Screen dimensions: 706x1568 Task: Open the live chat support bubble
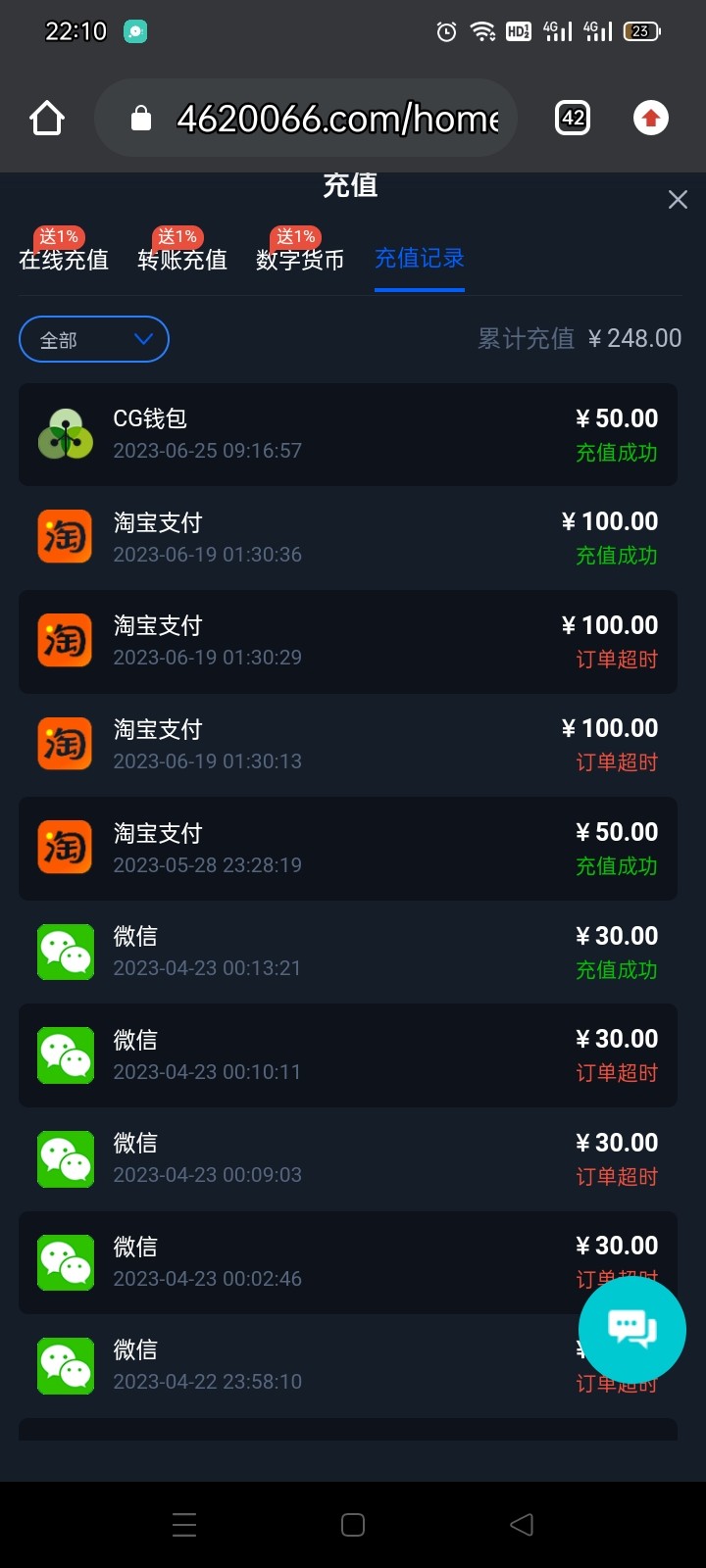click(x=632, y=1329)
